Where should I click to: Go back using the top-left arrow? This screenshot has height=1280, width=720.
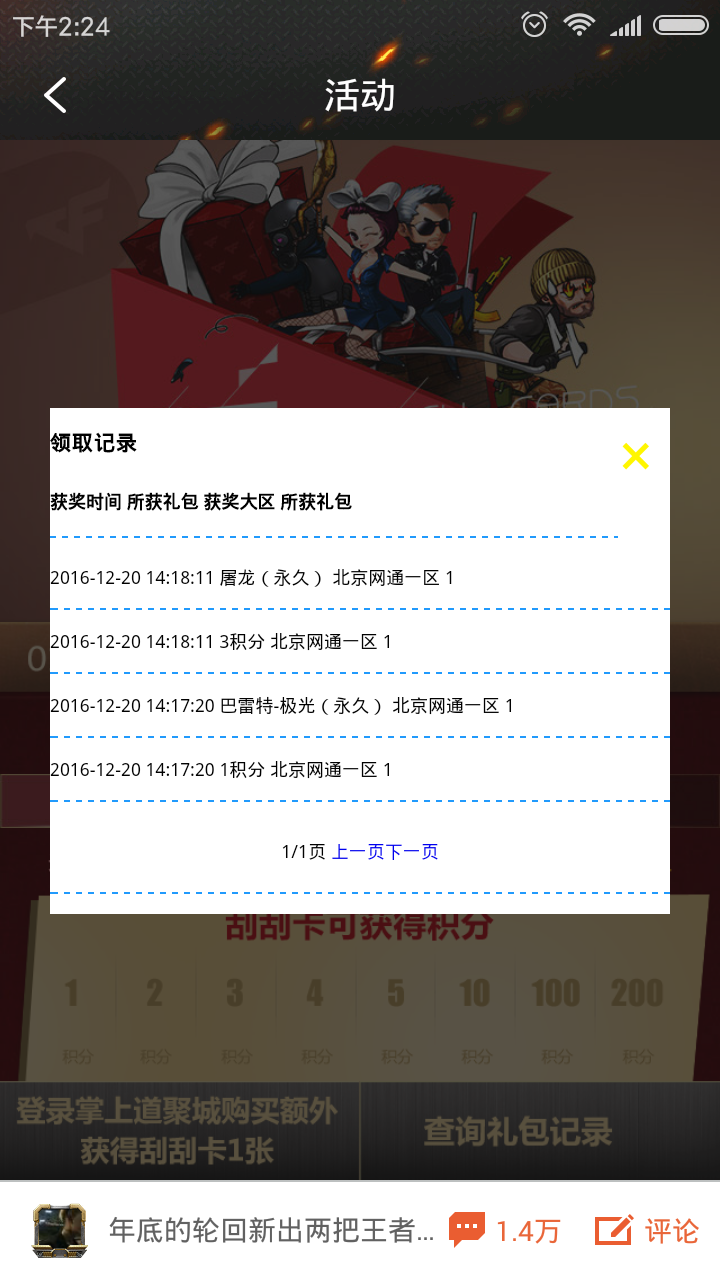[55, 96]
